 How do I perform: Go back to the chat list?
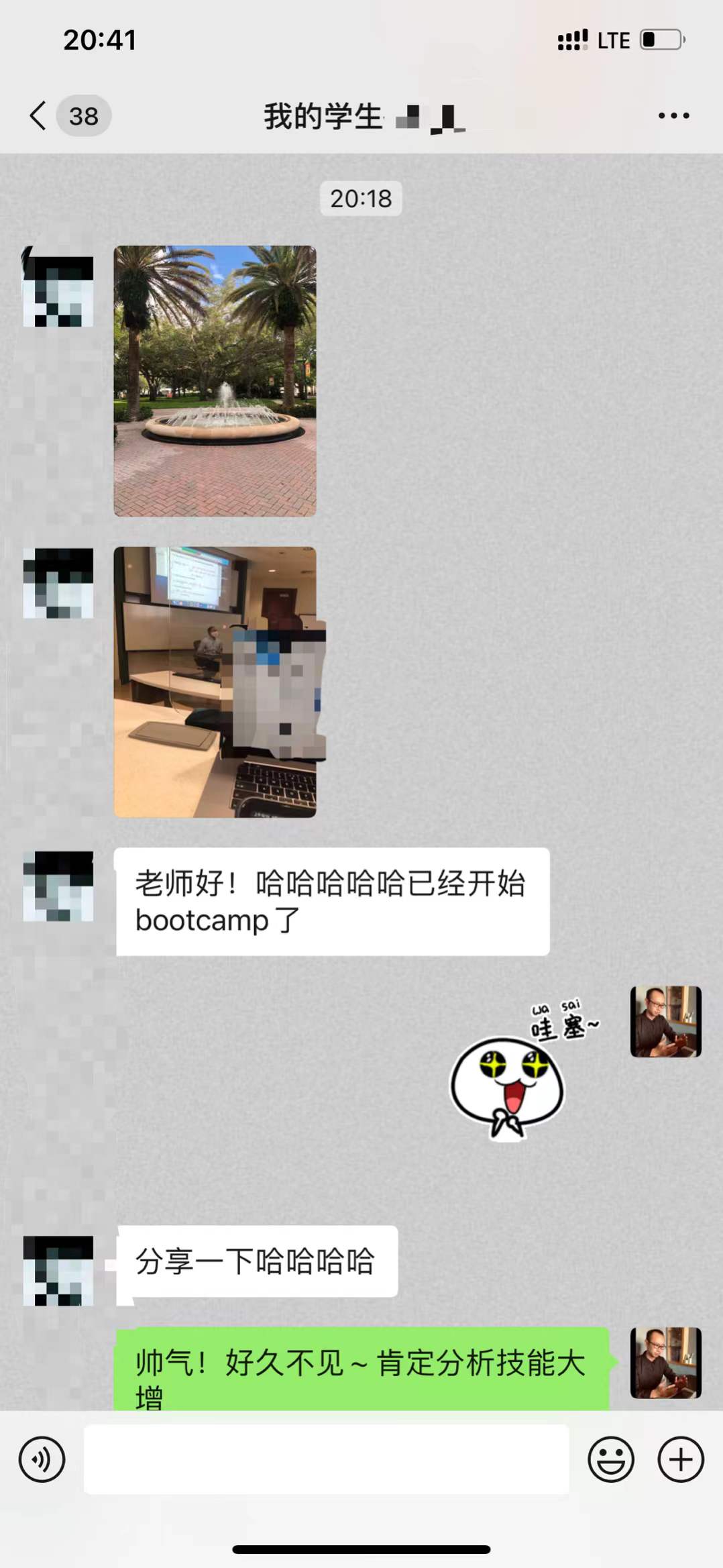tap(39, 115)
